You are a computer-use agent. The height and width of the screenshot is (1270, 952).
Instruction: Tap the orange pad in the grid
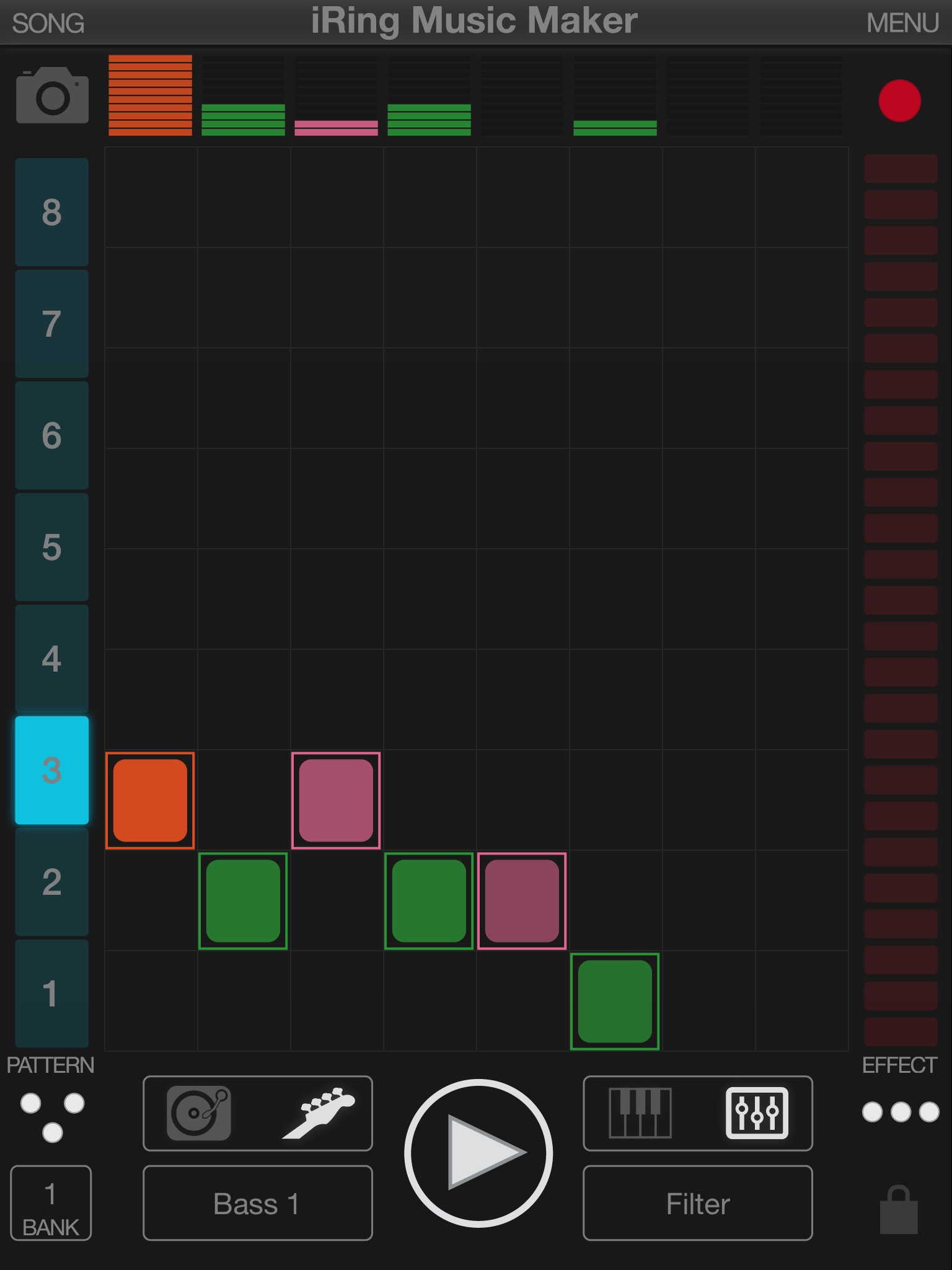(150, 800)
